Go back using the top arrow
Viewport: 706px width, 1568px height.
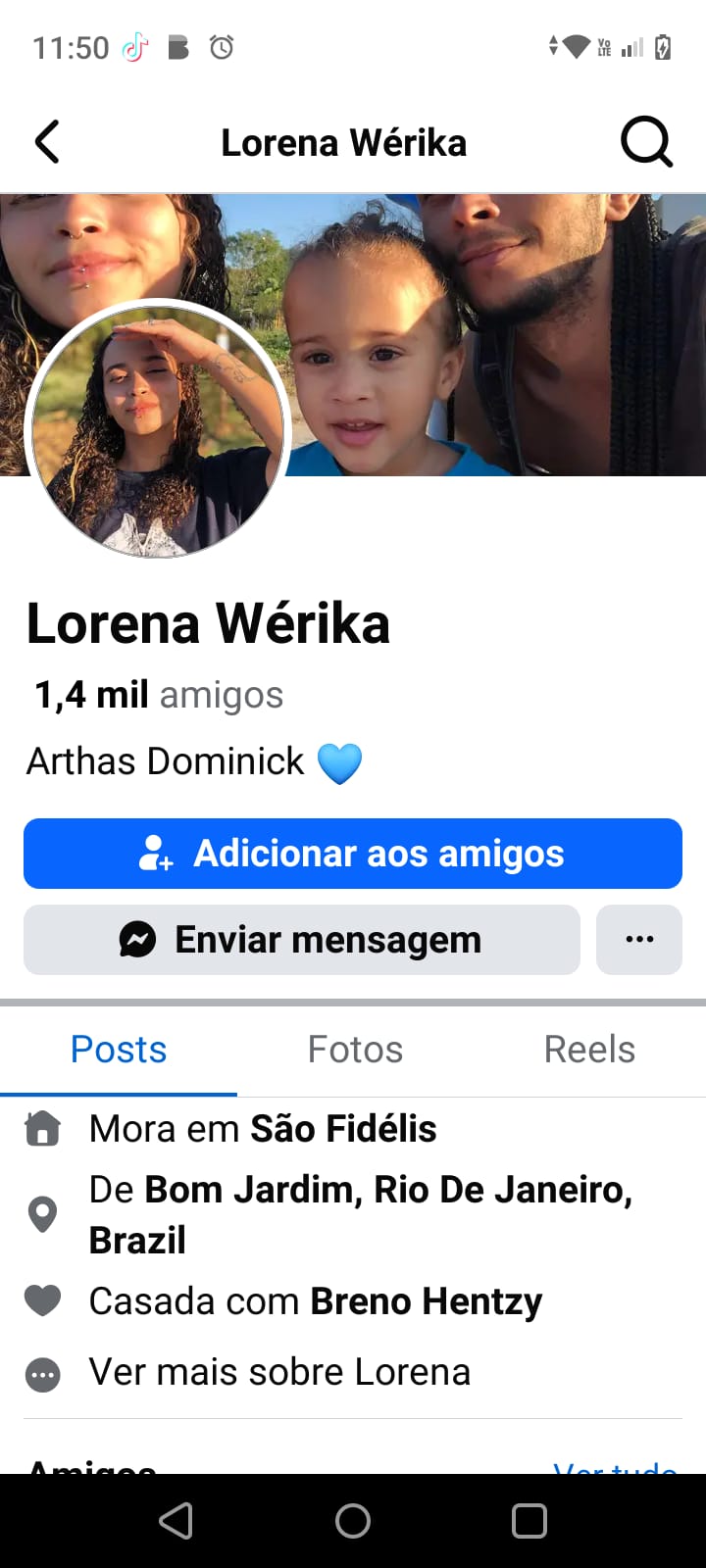coord(47,142)
